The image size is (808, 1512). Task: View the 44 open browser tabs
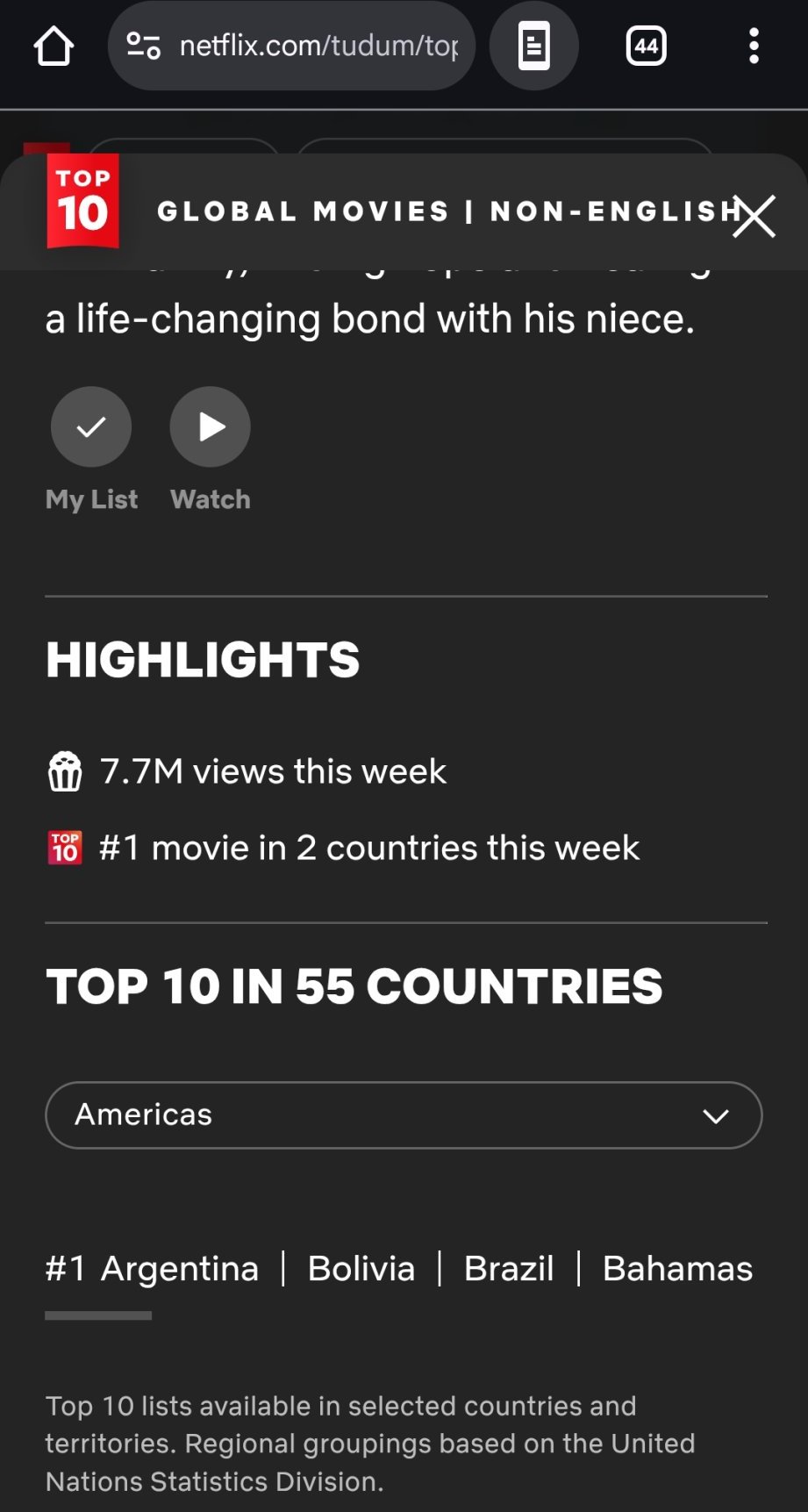click(647, 46)
